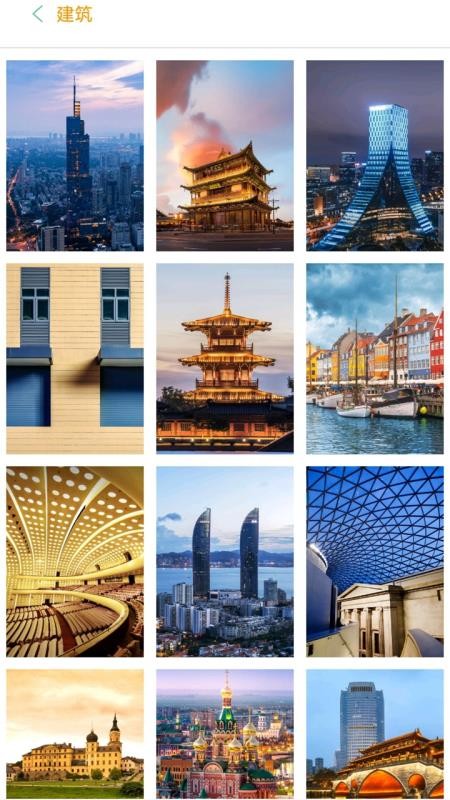The image size is (450, 800).
Task: Open the blue glass lattice roof wallpaper
Action: click(375, 561)
